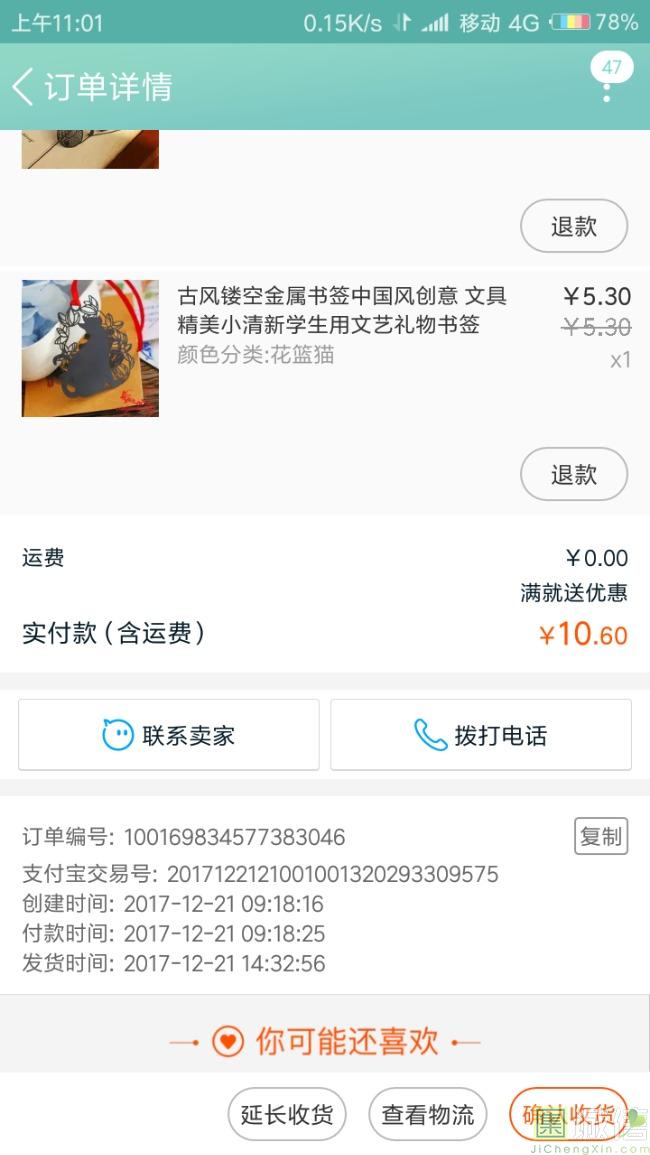Open the overflow menu with the 47 badge
Viewport: 650px width, 1155px height.
607,87
